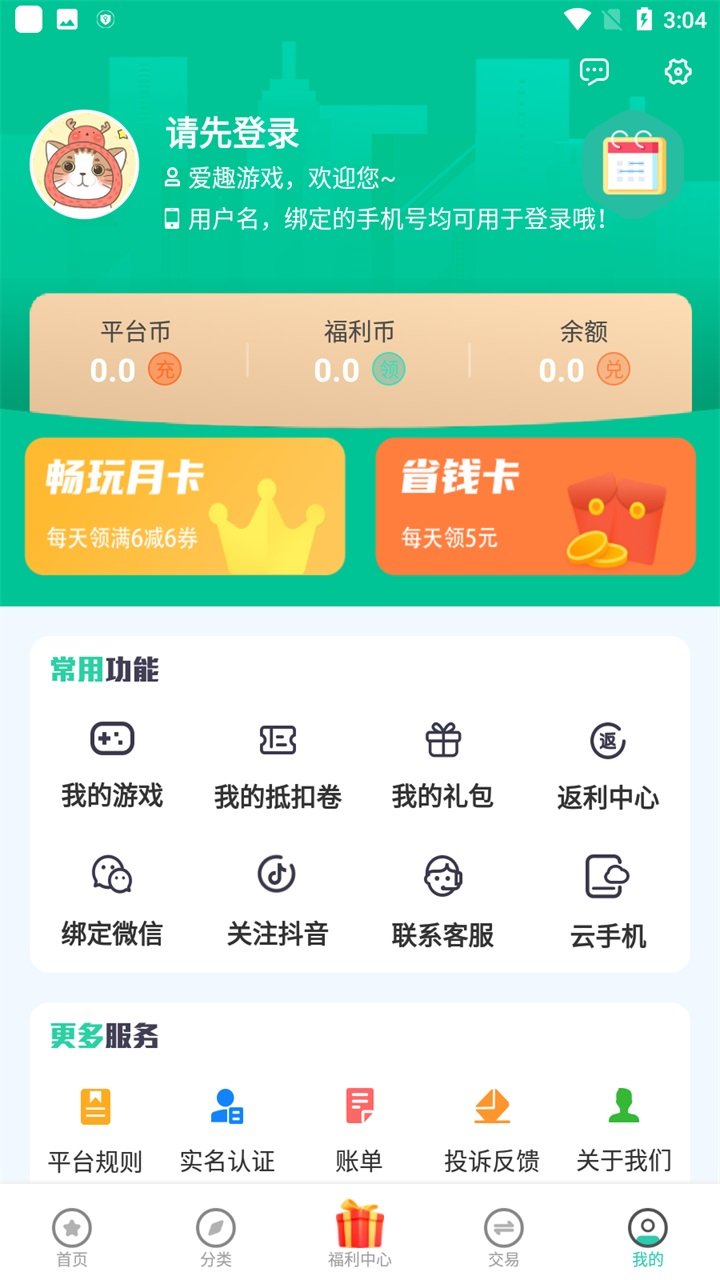Switch to the 福利中心 tab

[360, 1235]
